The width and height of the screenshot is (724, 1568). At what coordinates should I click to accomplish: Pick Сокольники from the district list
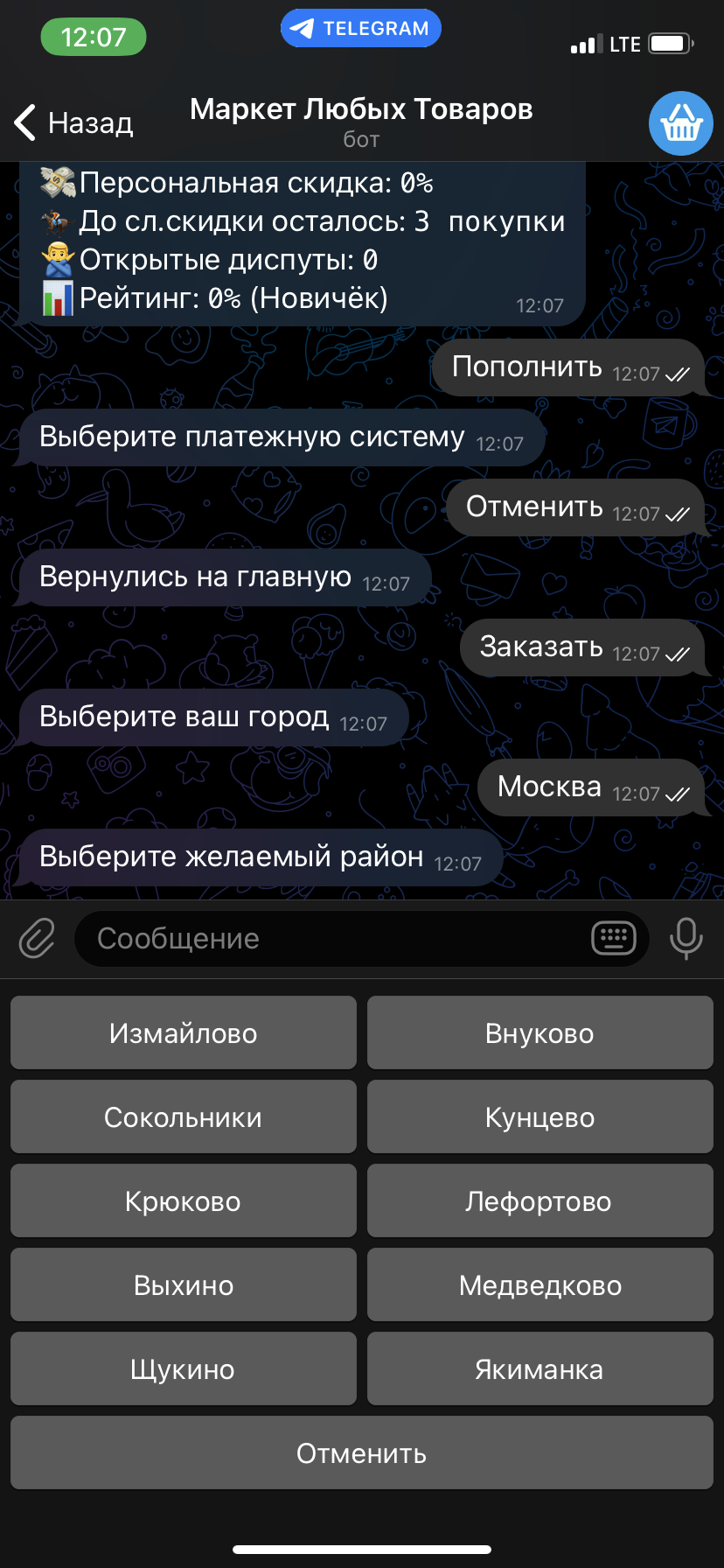(184, 1117)
